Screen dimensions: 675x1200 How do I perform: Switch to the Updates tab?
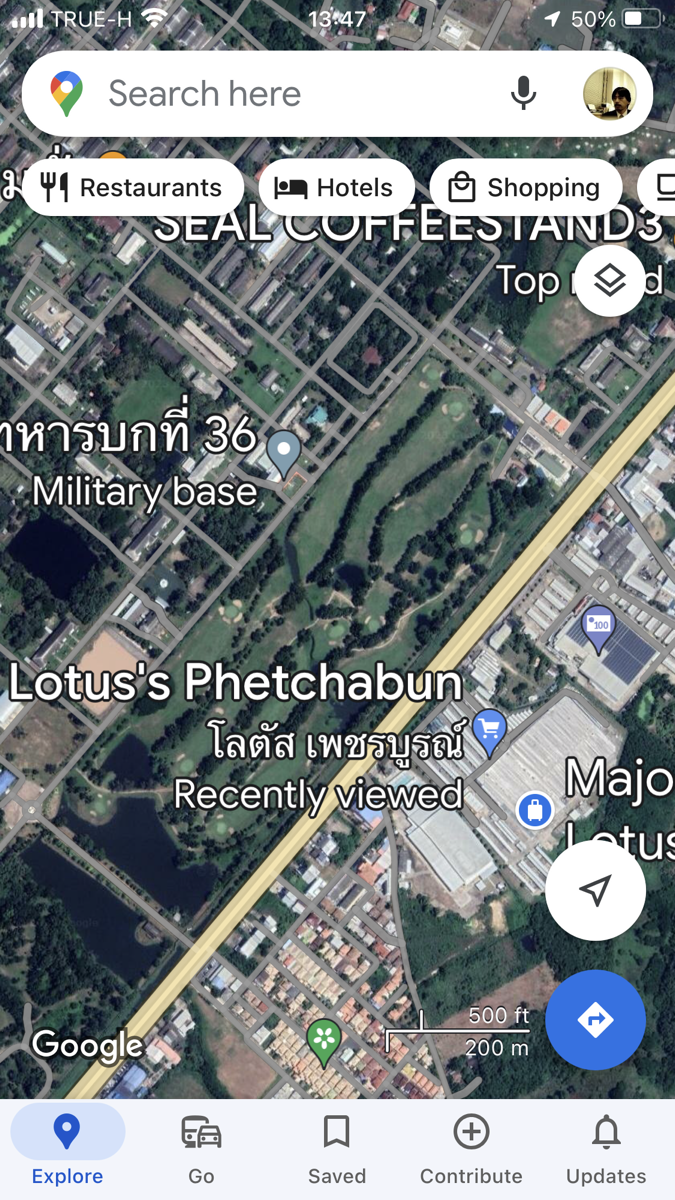click(606, 1150)
